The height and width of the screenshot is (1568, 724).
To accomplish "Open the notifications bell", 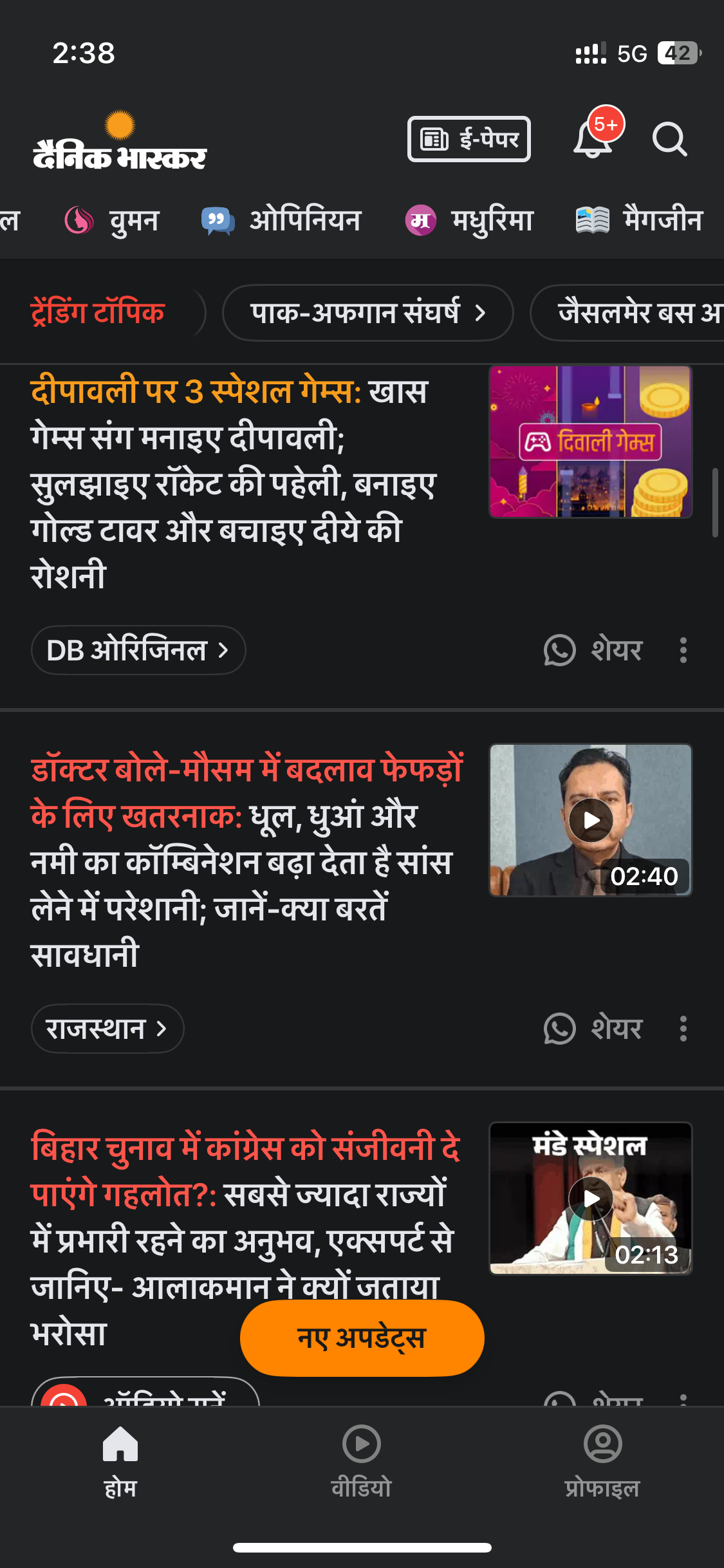I will coord(593,138).
